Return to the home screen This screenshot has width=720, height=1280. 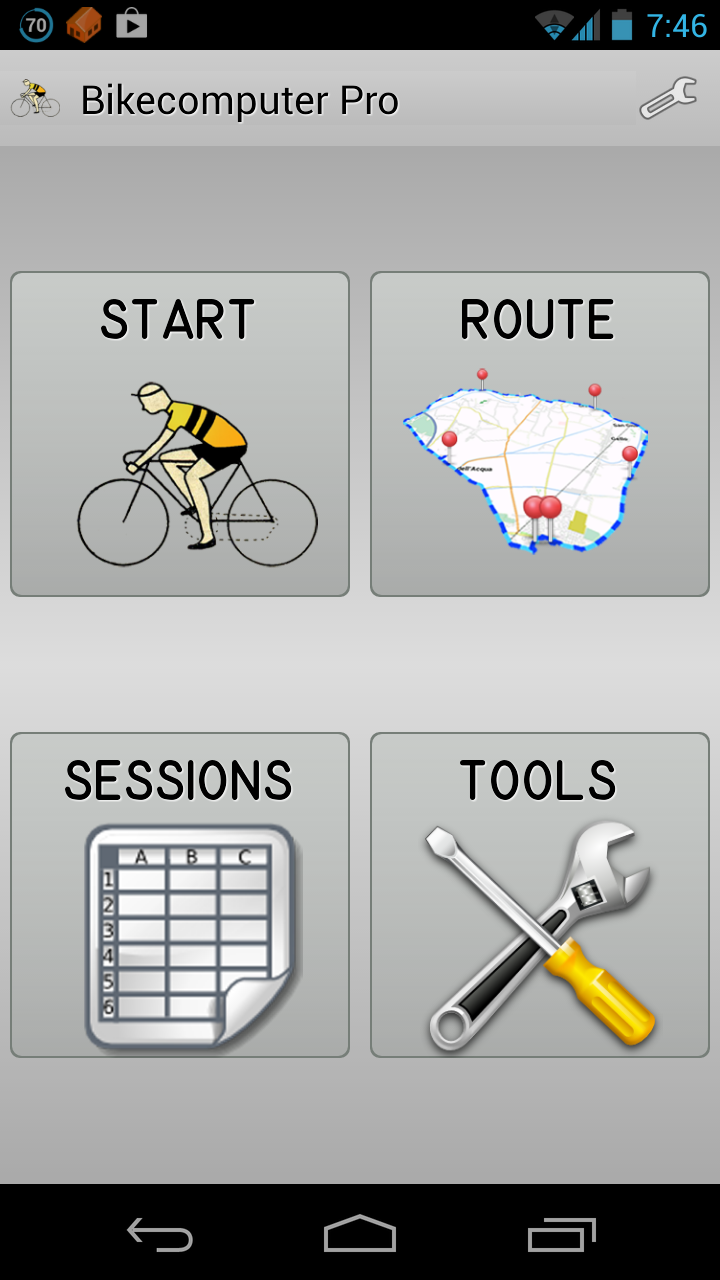click(360, 1235)
